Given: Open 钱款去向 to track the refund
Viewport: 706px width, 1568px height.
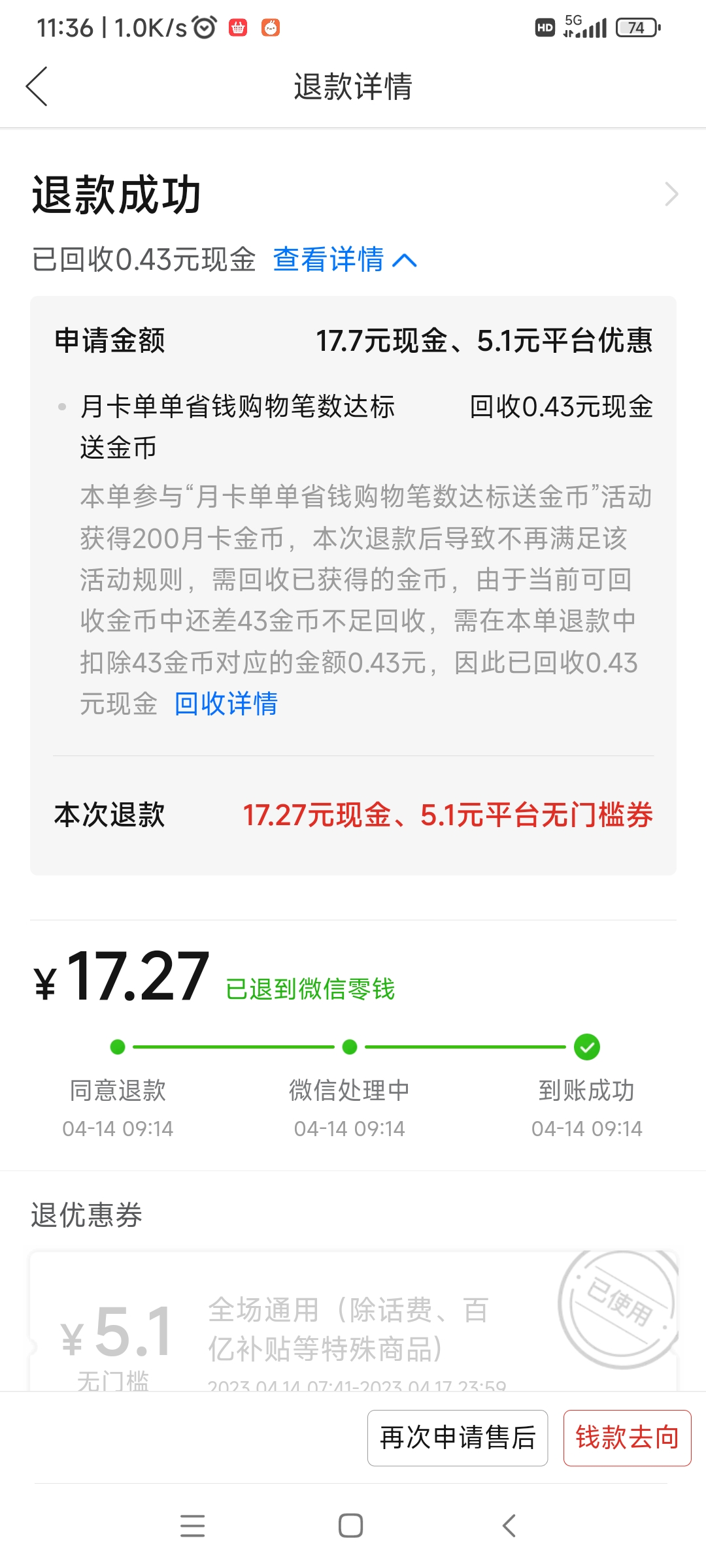Looking at the screenshot, I should click(x=627, y=1438).
